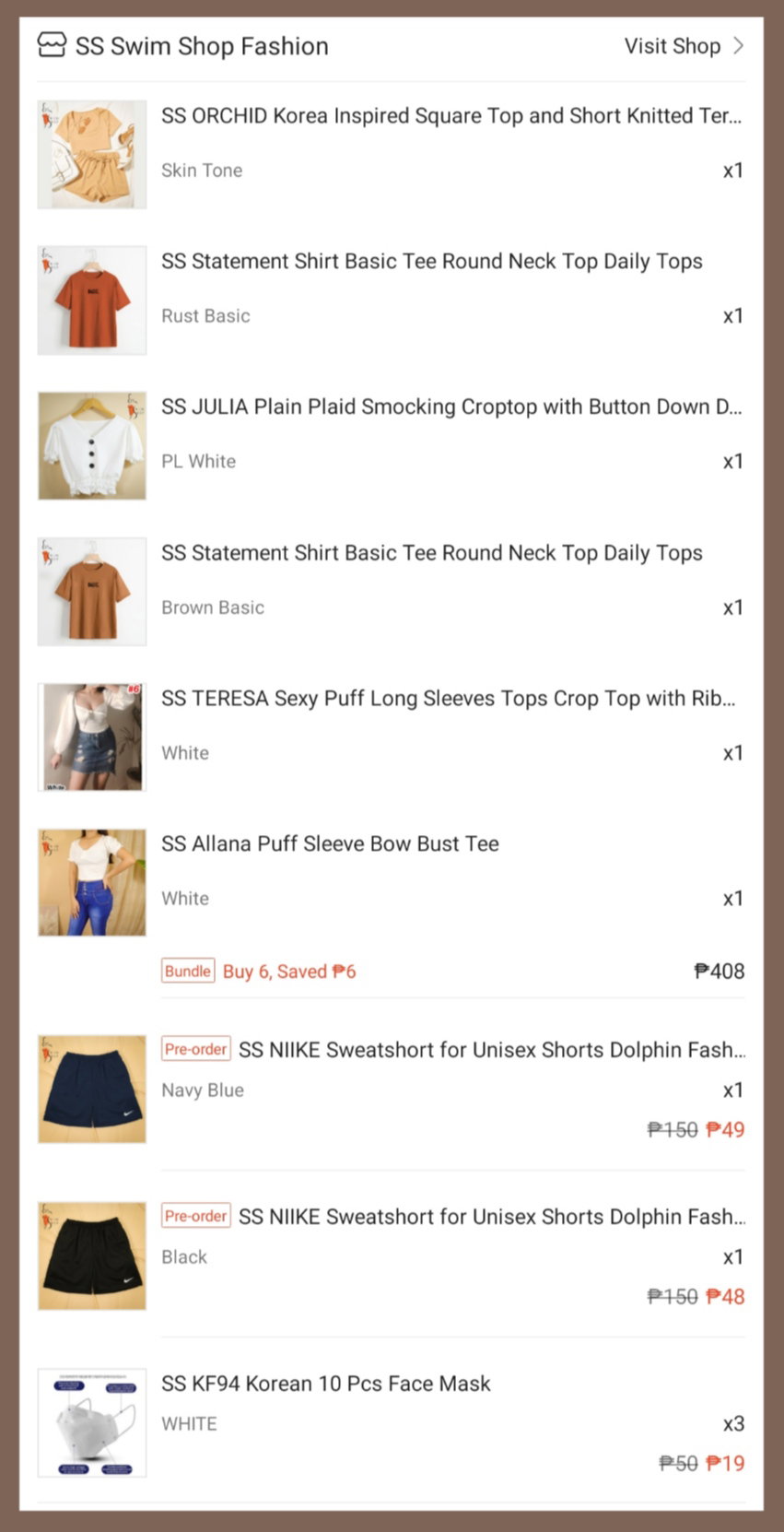The width and height of the screenshot is (784, 1532).
Task: Open the Black NIIKE Sweatshort item
Action: (x=392, y=1255)
